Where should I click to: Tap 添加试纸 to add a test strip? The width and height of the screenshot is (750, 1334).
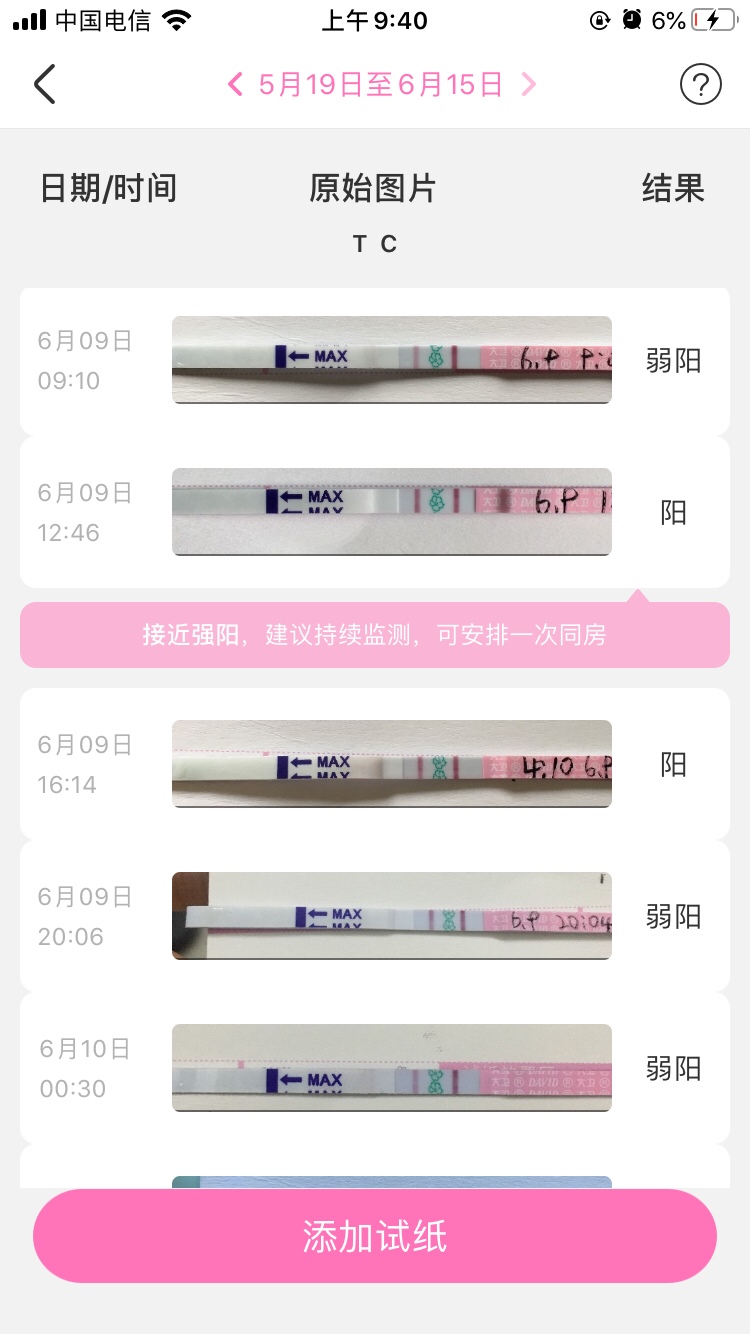375,1236
